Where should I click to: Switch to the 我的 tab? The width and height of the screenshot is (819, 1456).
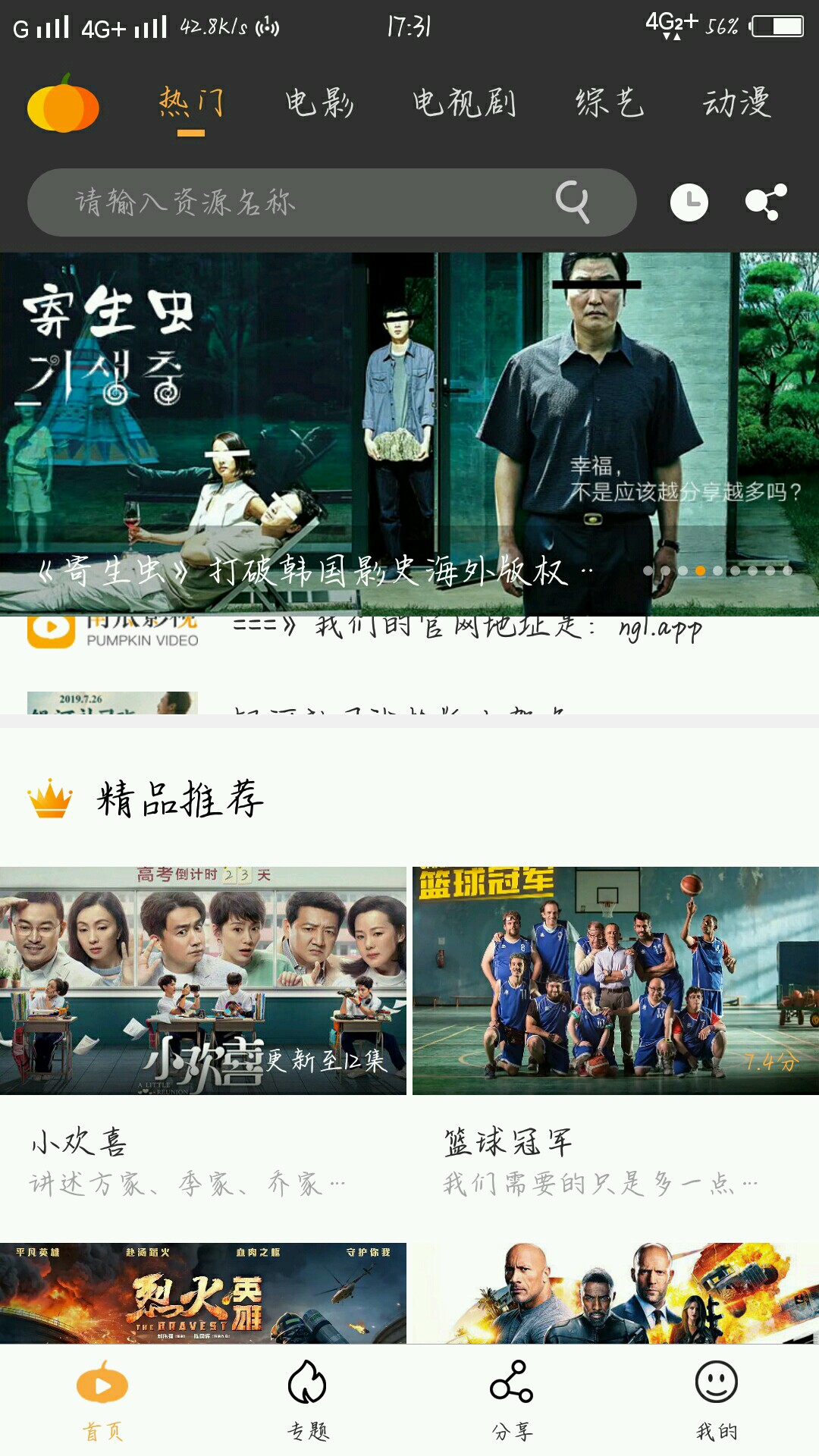pos(717,1401)
